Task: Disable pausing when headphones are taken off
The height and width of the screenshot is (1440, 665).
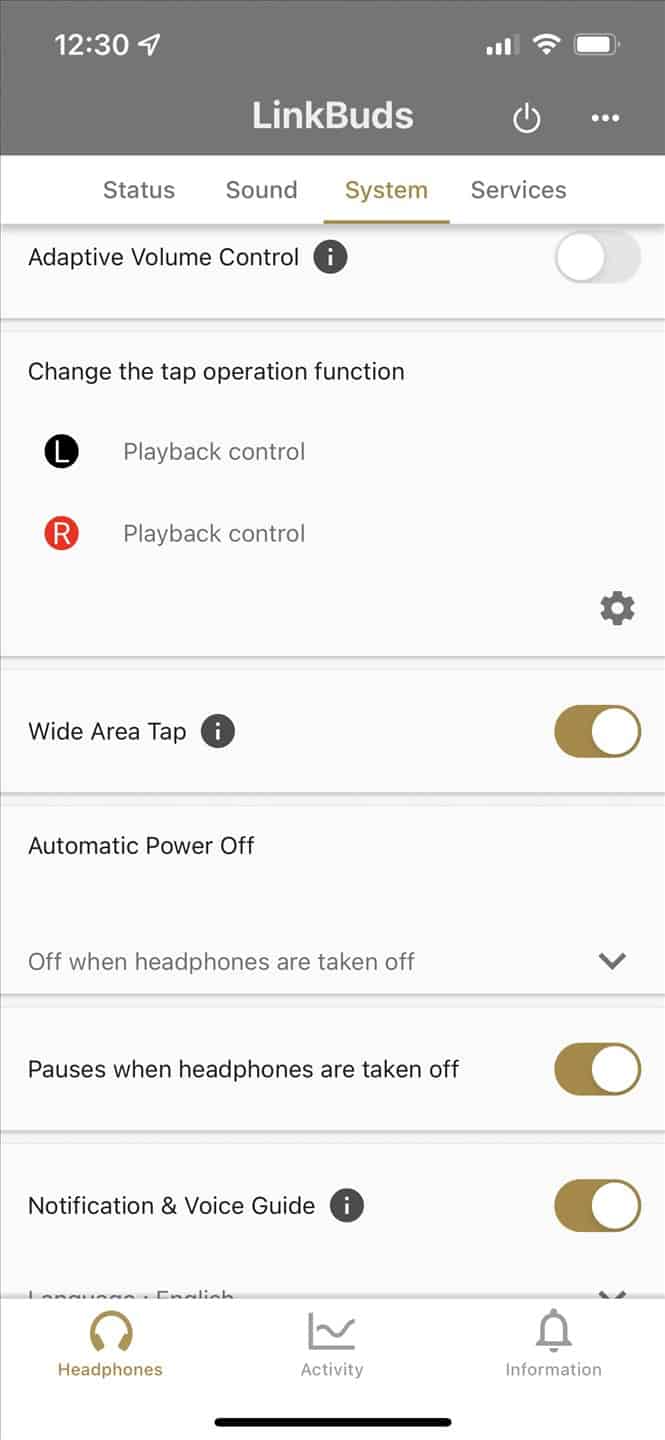Action: coord(597,1069)
